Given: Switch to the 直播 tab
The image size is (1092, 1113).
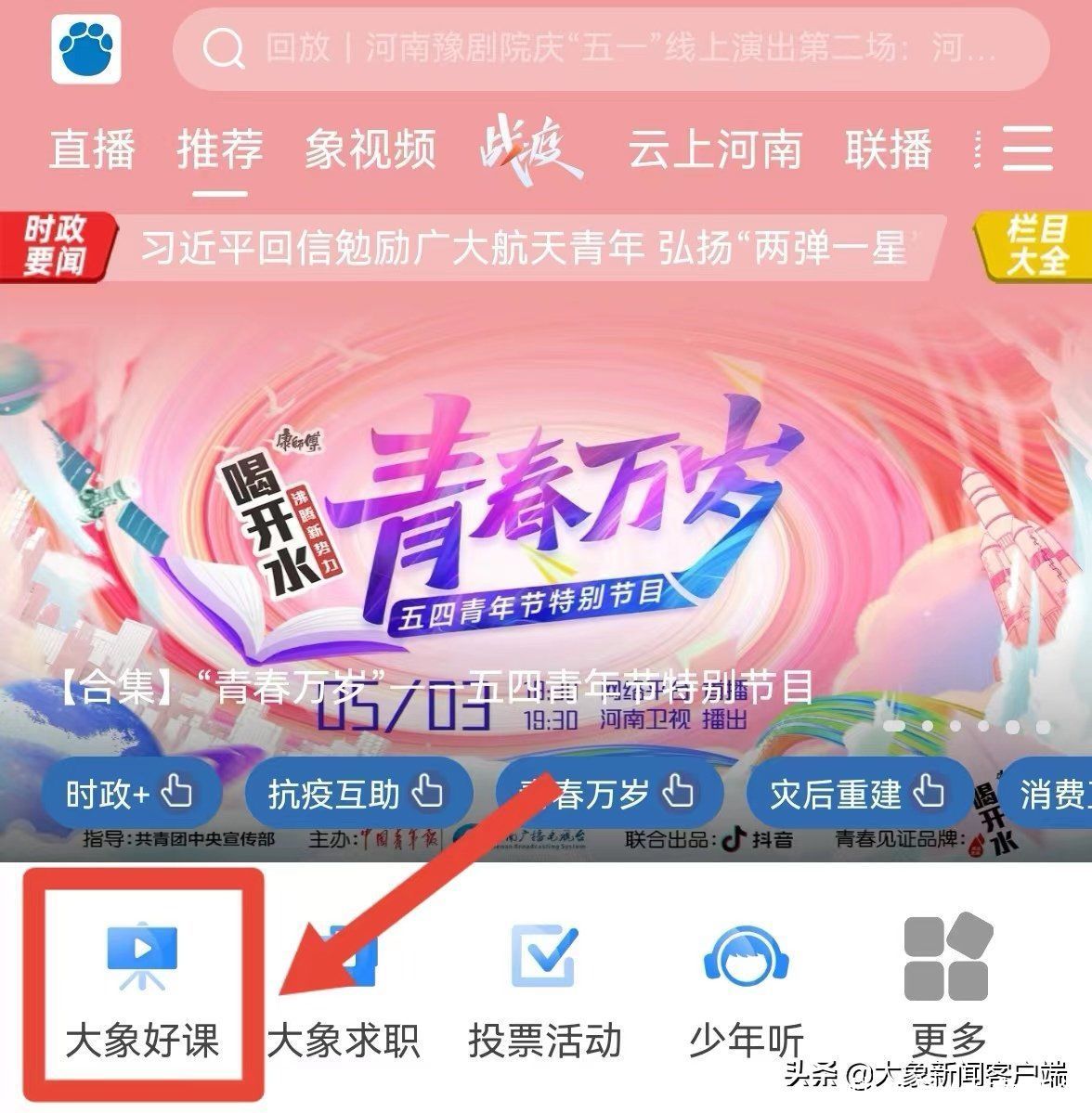Looking at the screenshot, I should (x=92, y=150).
